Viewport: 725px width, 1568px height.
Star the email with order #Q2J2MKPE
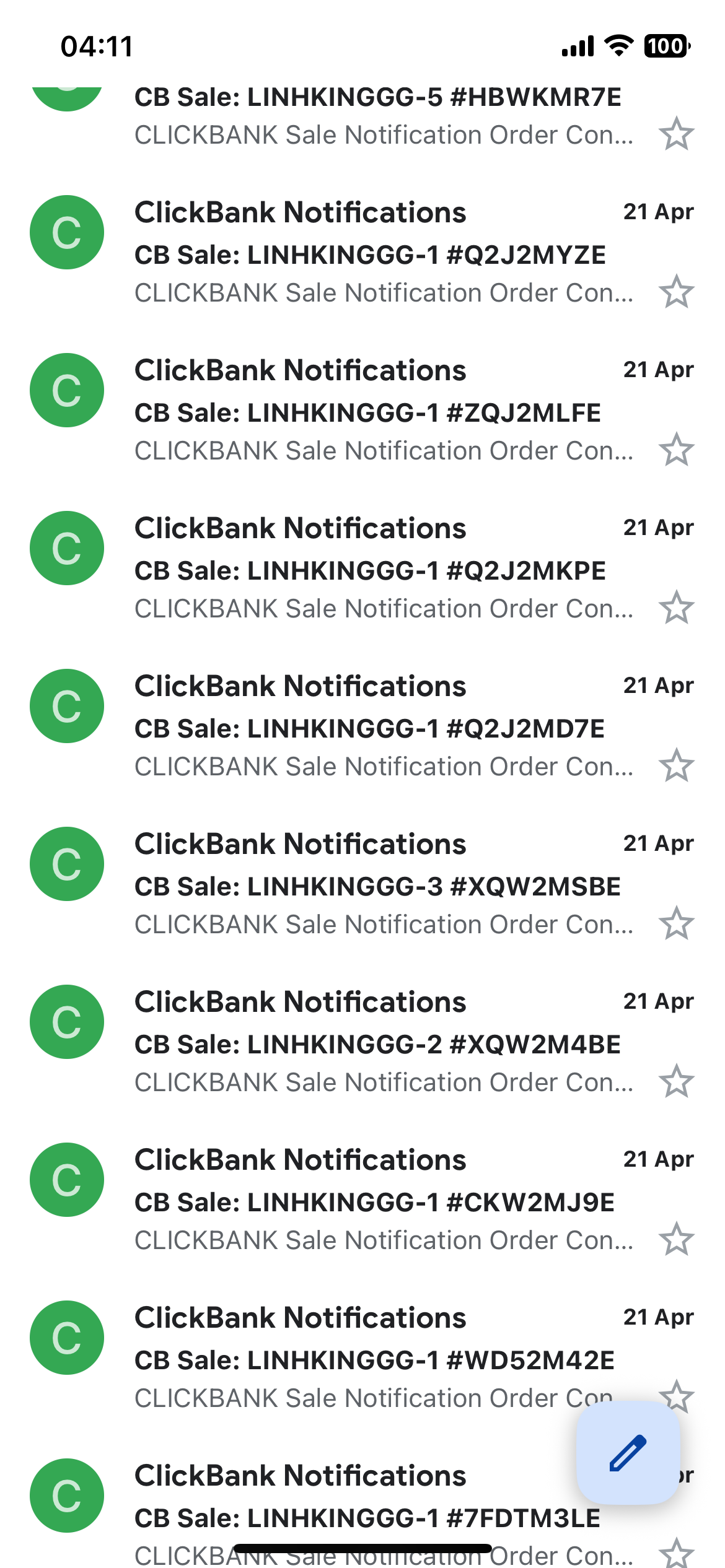coord(676,608)
